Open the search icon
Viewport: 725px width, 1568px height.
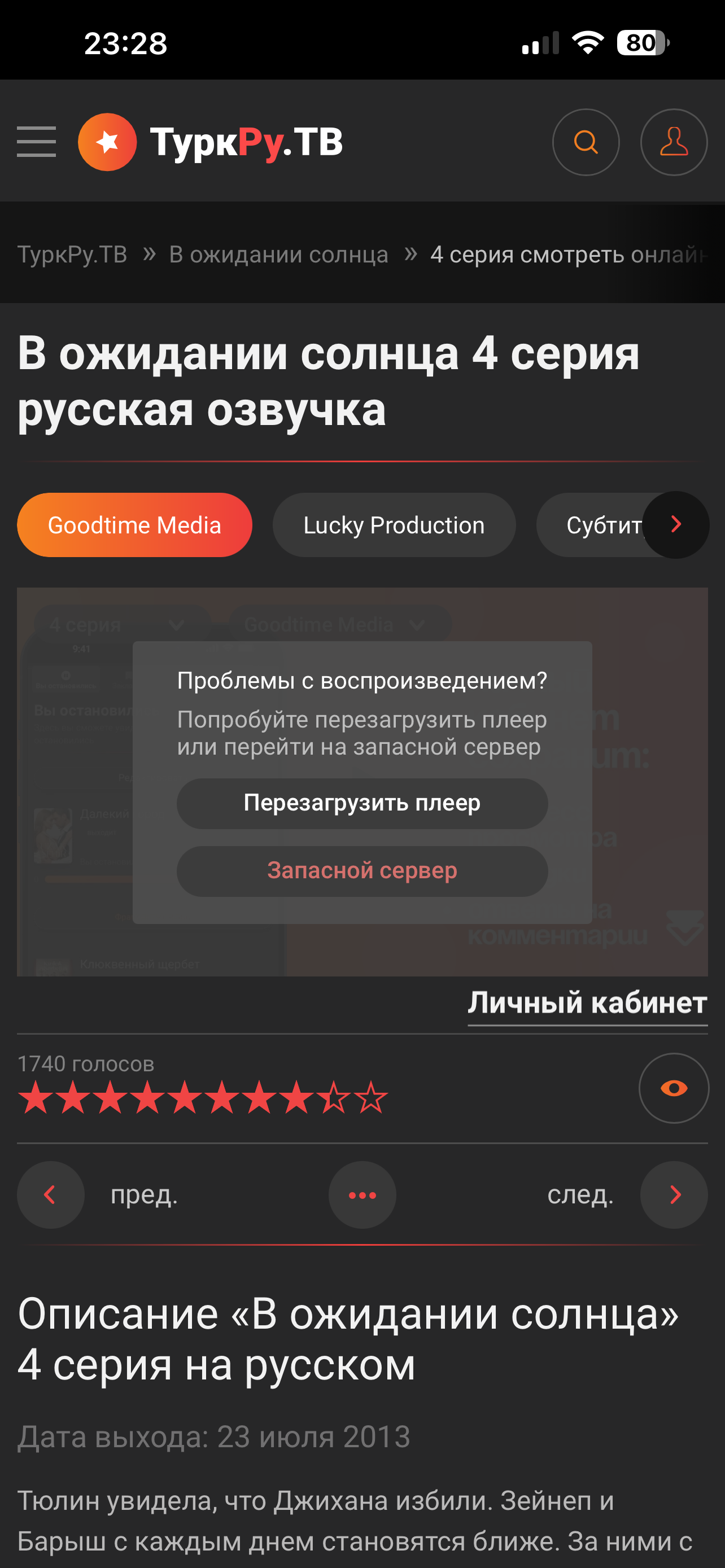pyautogui.click(x=586, y=142)
